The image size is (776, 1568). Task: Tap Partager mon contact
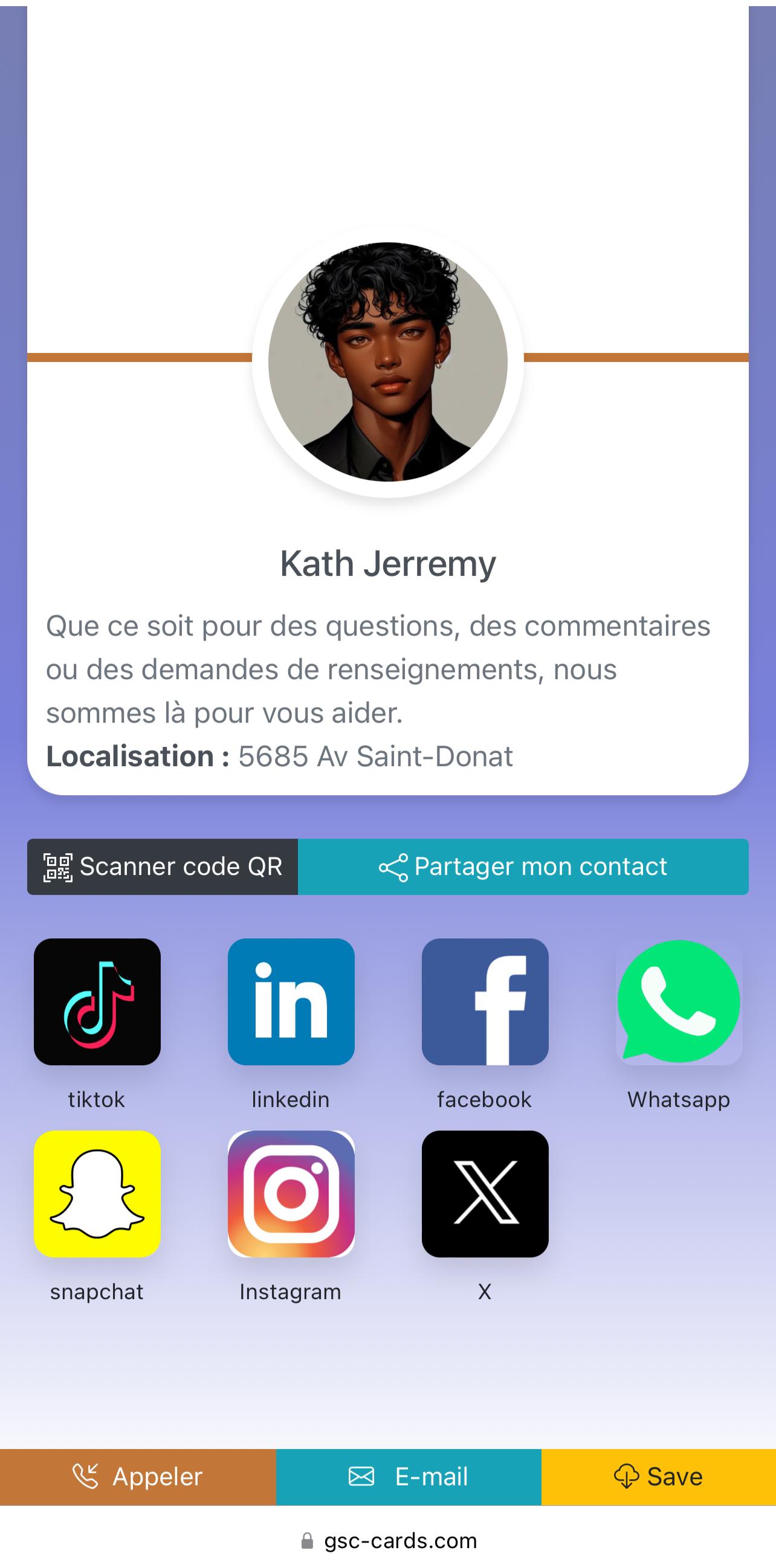[523, 866]
